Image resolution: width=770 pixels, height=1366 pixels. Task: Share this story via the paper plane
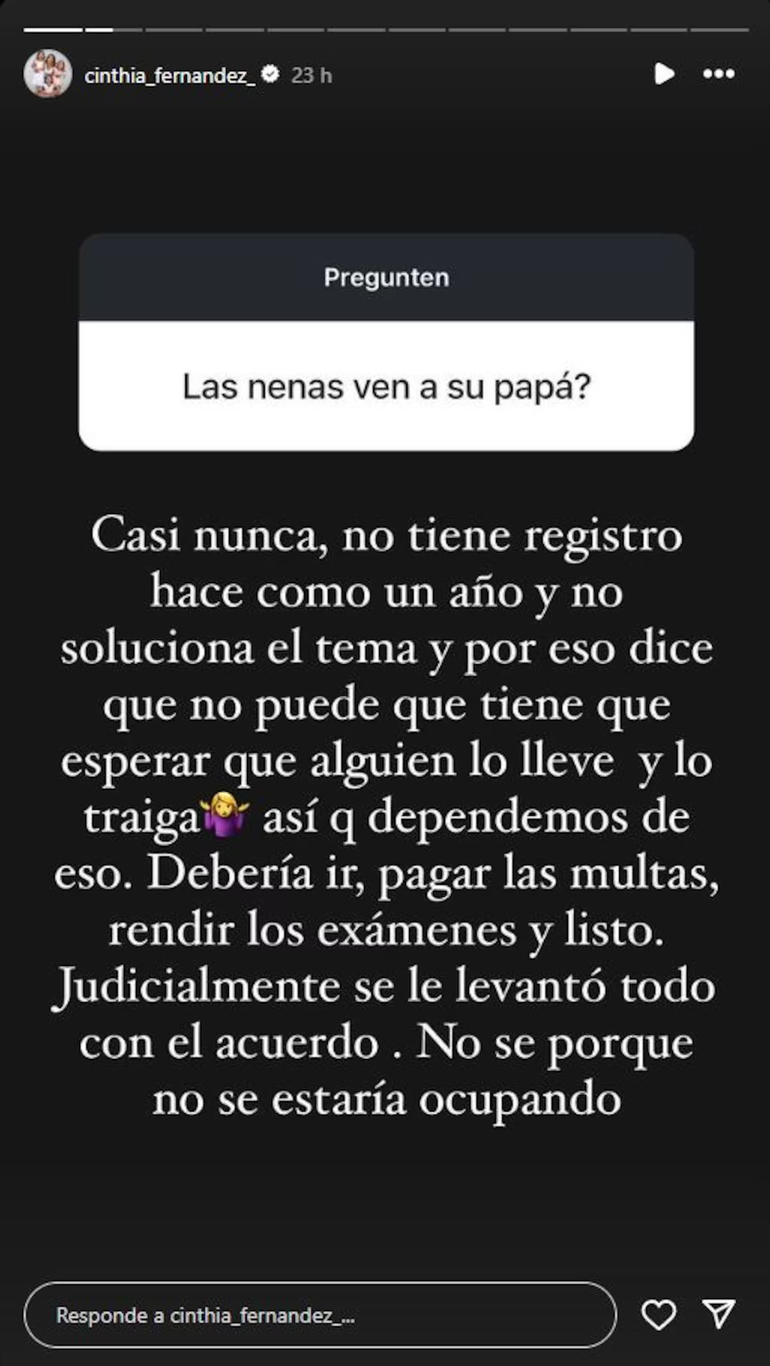719,1315
